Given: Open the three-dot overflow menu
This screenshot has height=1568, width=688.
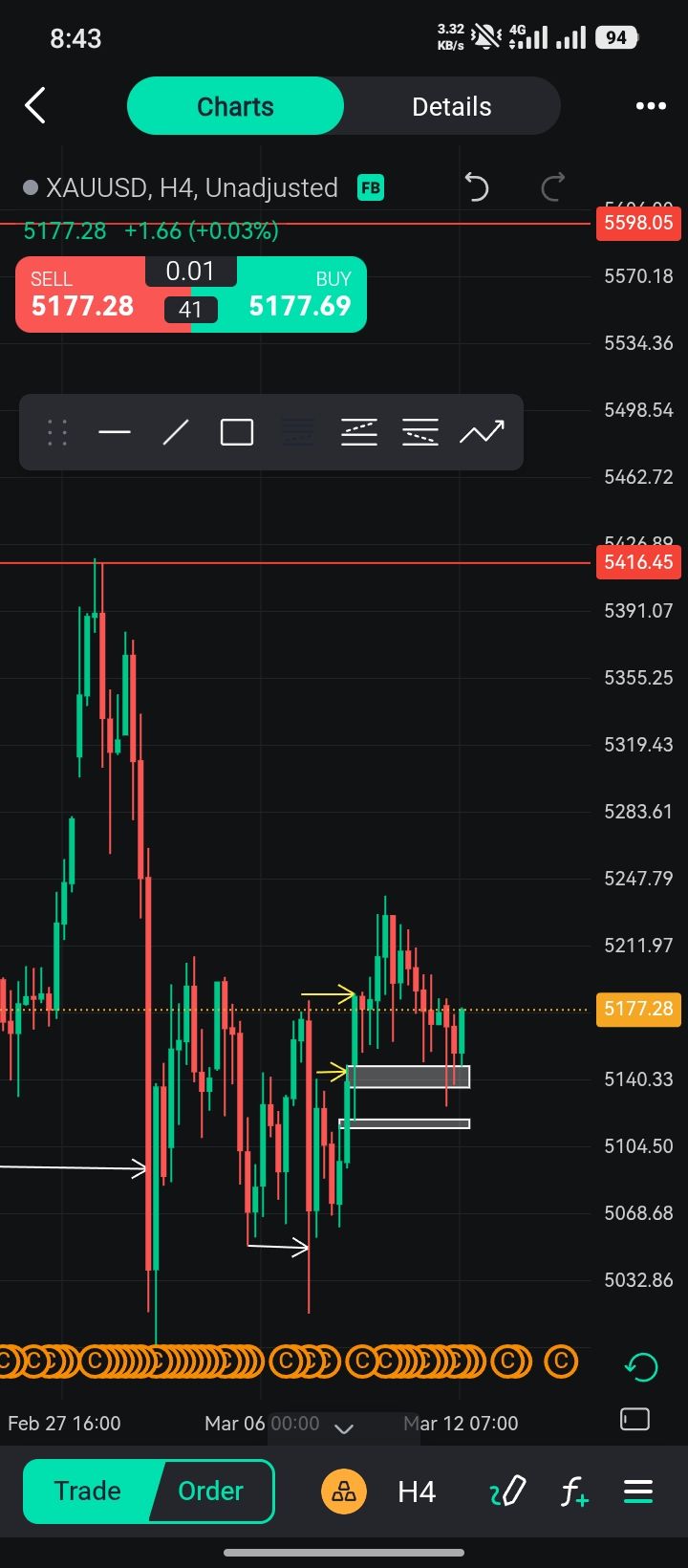Looking at the screenshot, I should click(651, 106).
